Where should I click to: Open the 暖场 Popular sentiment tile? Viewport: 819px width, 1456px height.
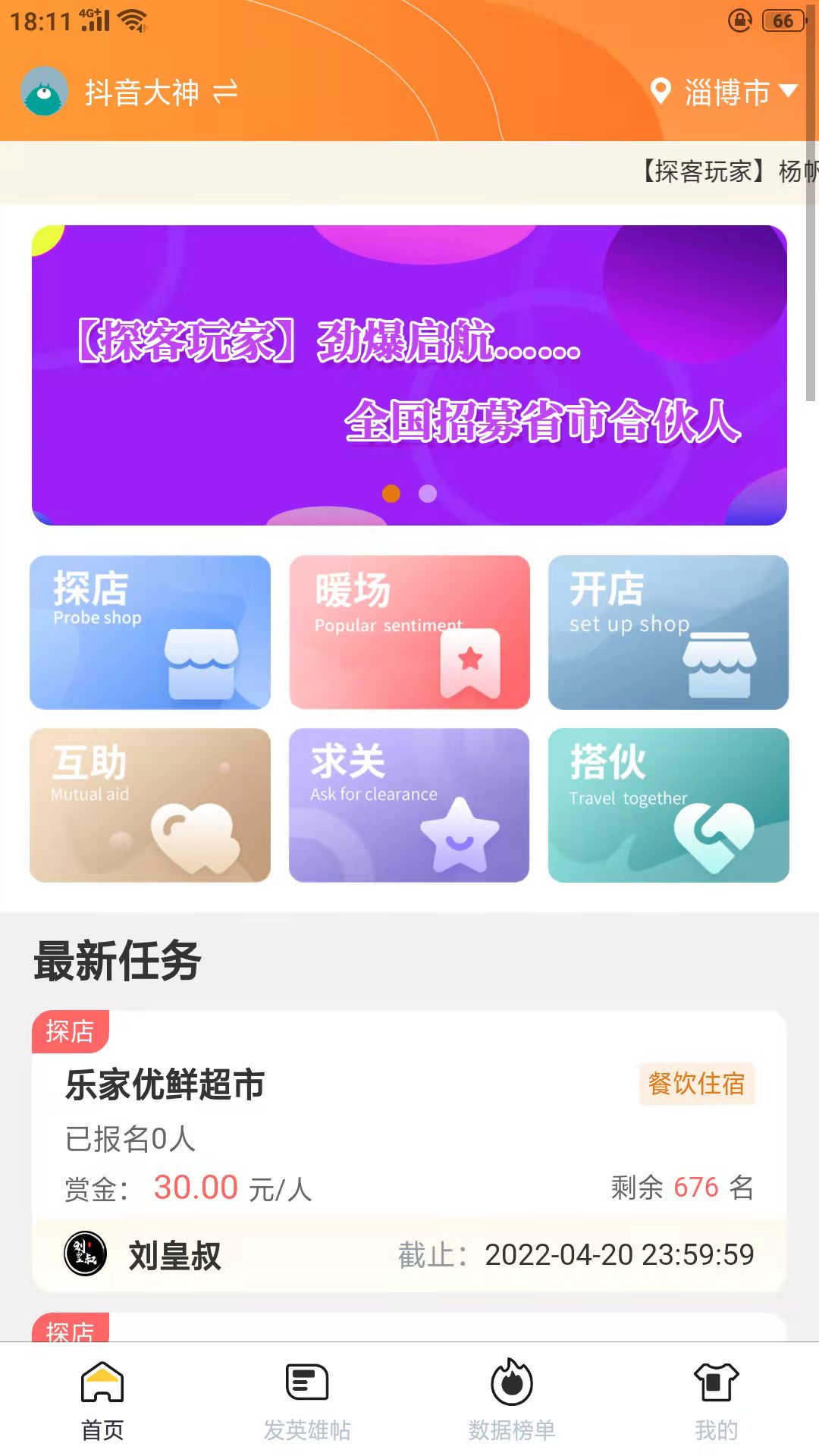[x=409, y=632]
